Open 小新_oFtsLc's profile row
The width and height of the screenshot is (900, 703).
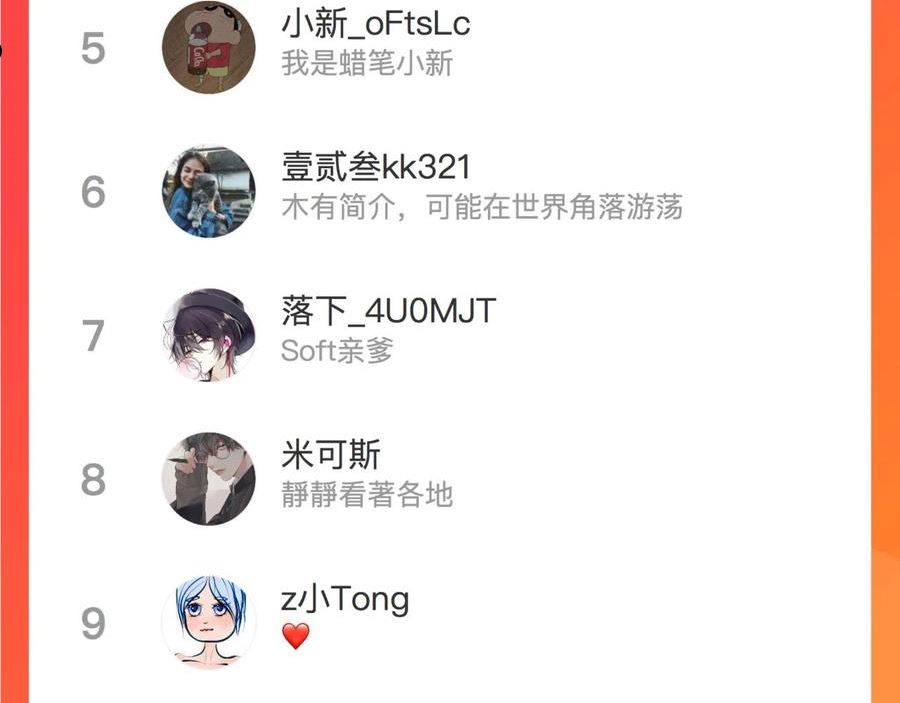tap(449, 48)
